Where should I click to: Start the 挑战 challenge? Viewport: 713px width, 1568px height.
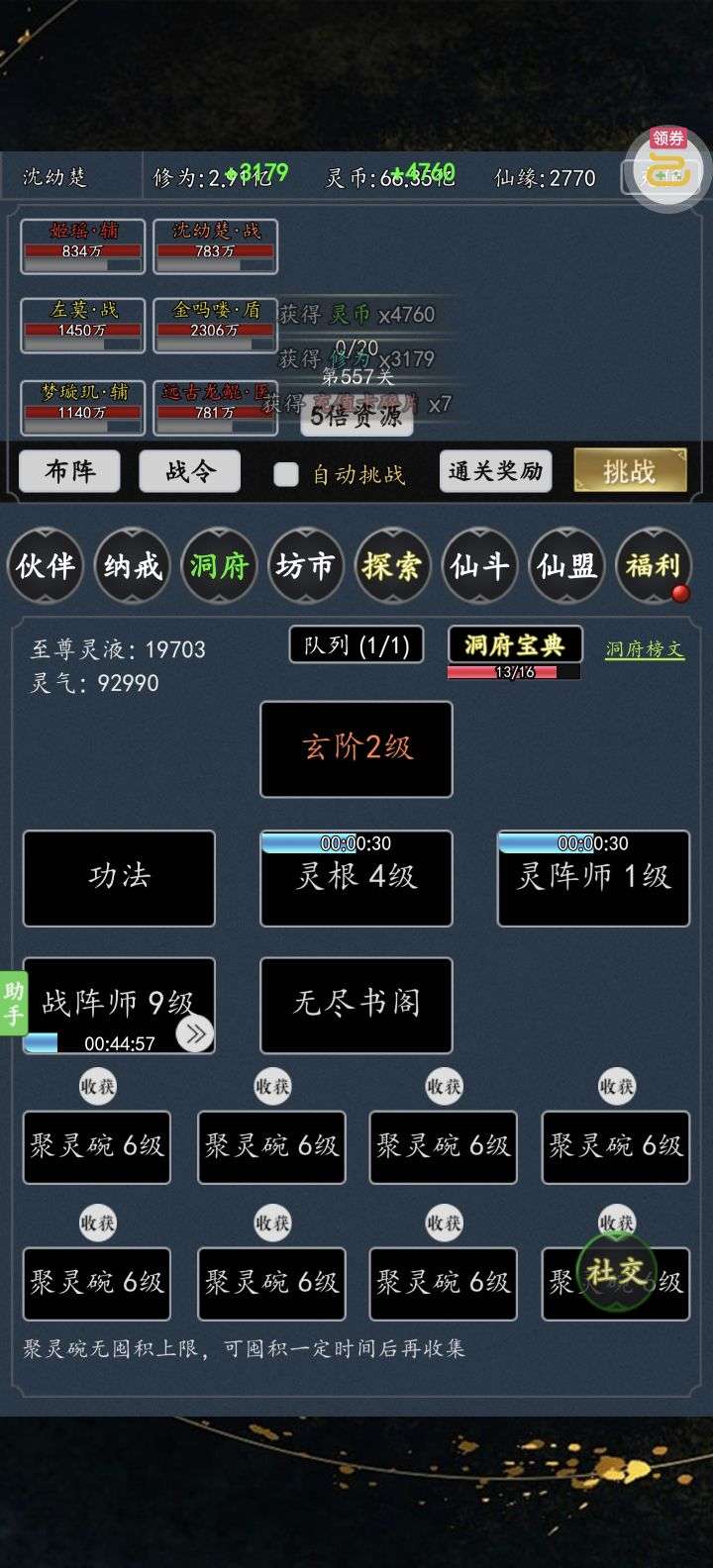(x=630, y=471)
